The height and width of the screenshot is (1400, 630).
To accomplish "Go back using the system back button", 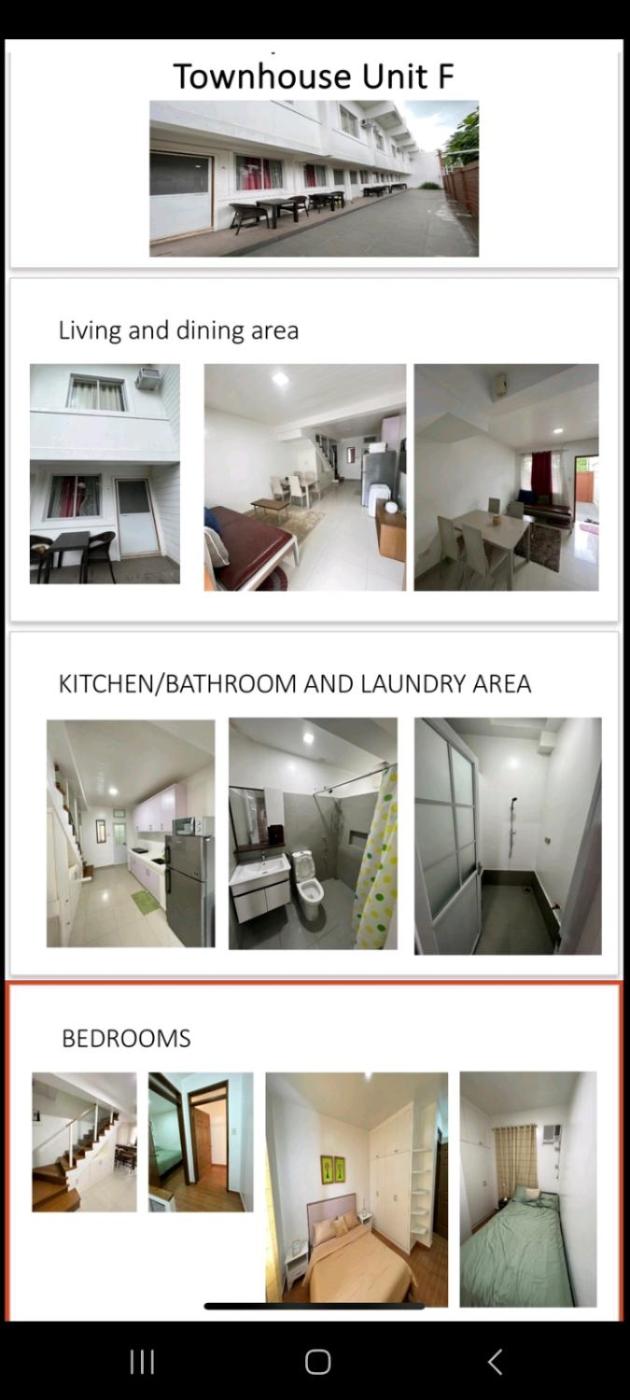I will tap(494, 1361).
